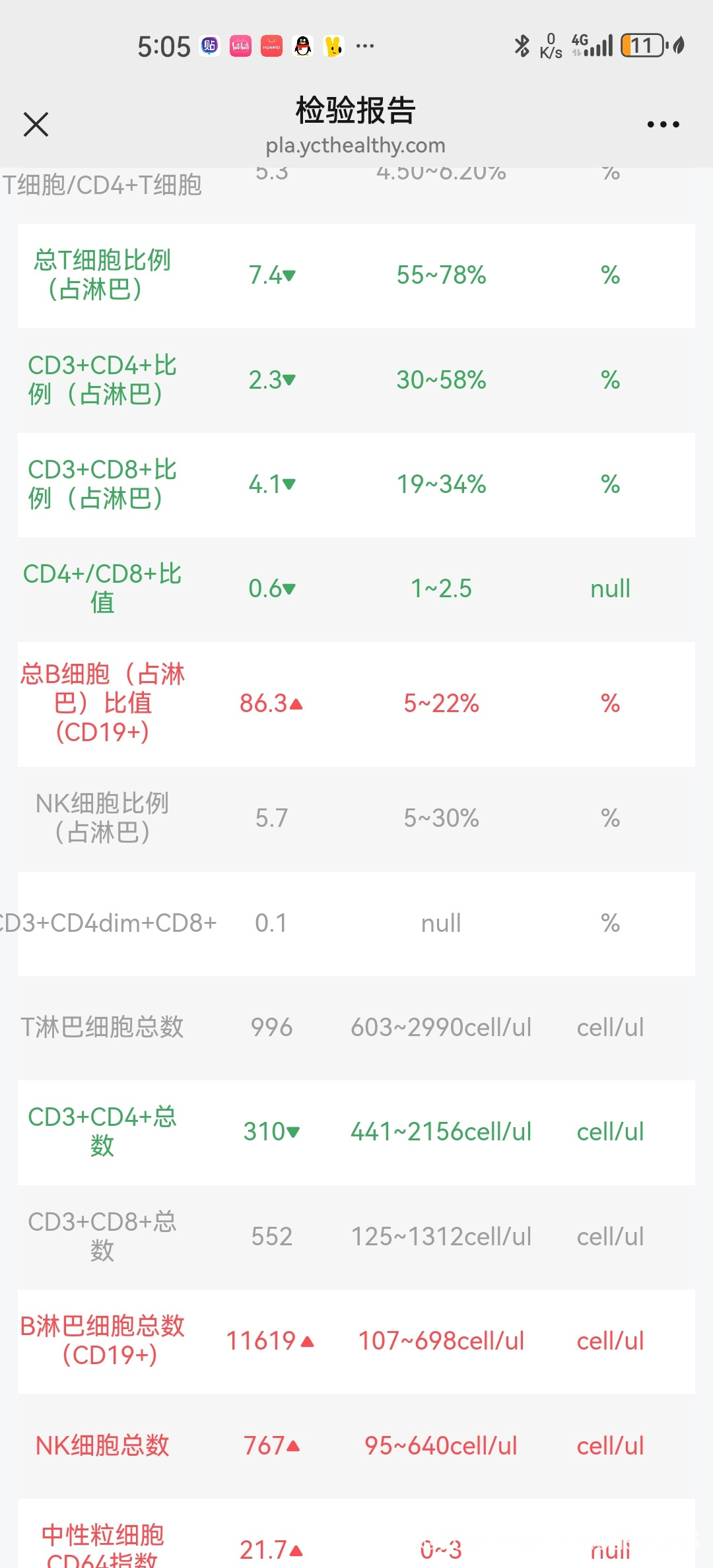Close the 检验报告 page
The image size is (713, 1568).
click(x=36, y=124)
